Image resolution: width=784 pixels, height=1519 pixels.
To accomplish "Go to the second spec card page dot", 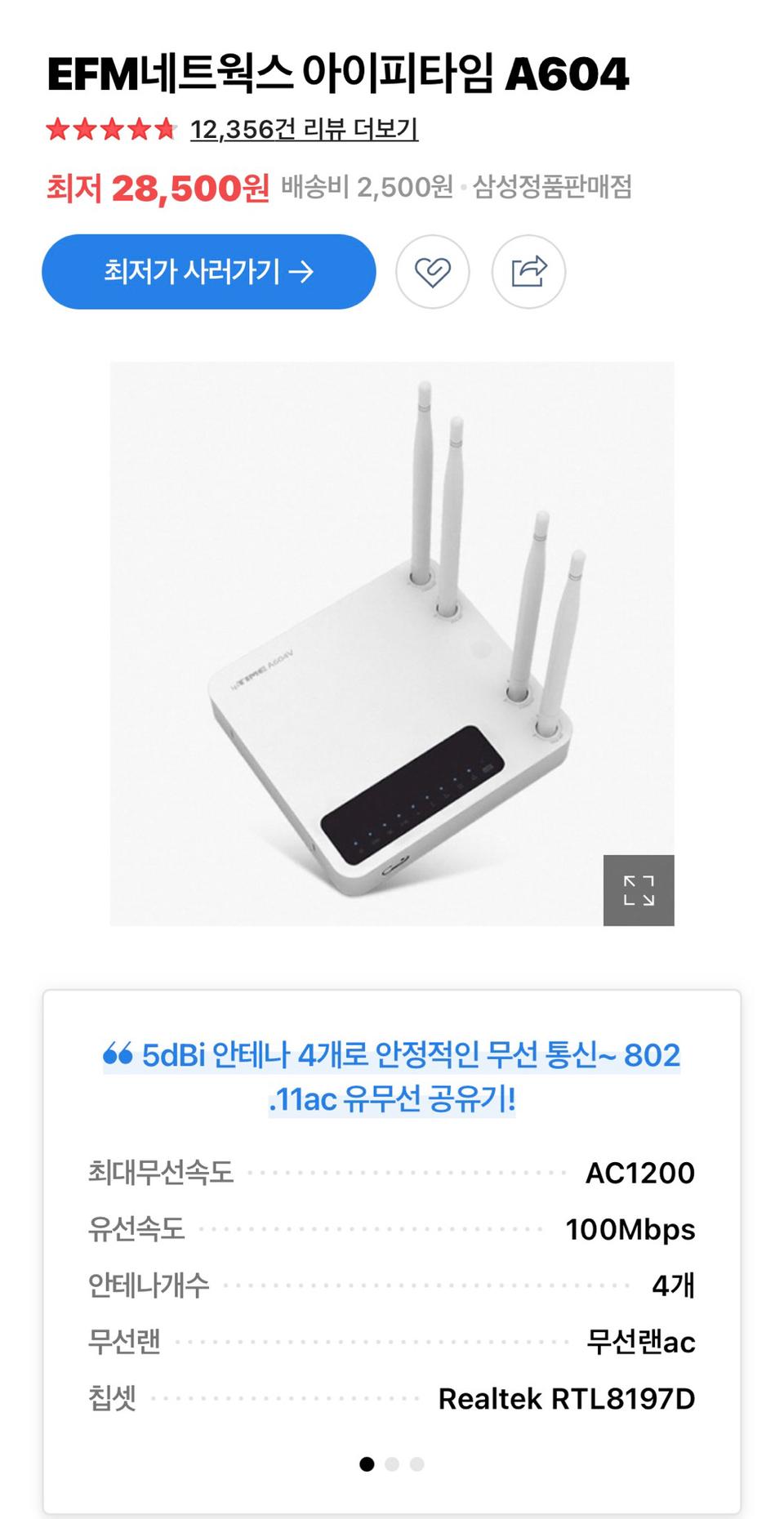I will click(392, 1464).
